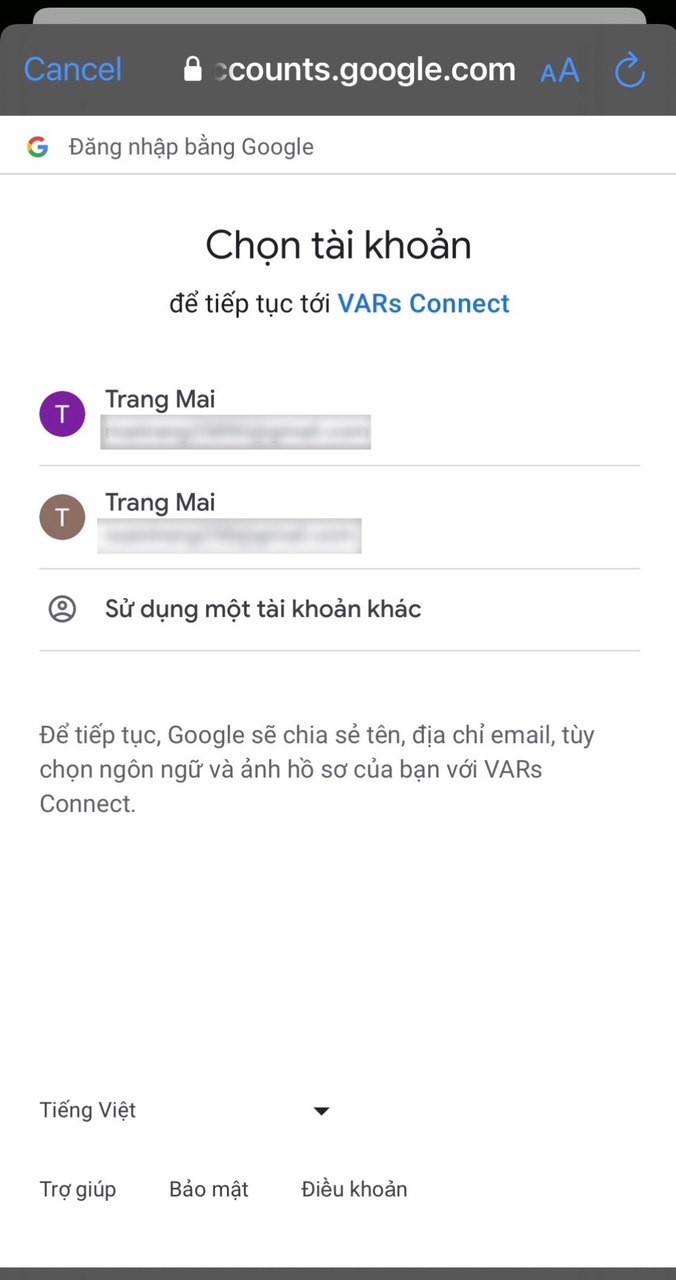Select Sử dụng một tài khoản khác
The width and height of the screenshot is (676, 1280).
click(x=263, y=609)
